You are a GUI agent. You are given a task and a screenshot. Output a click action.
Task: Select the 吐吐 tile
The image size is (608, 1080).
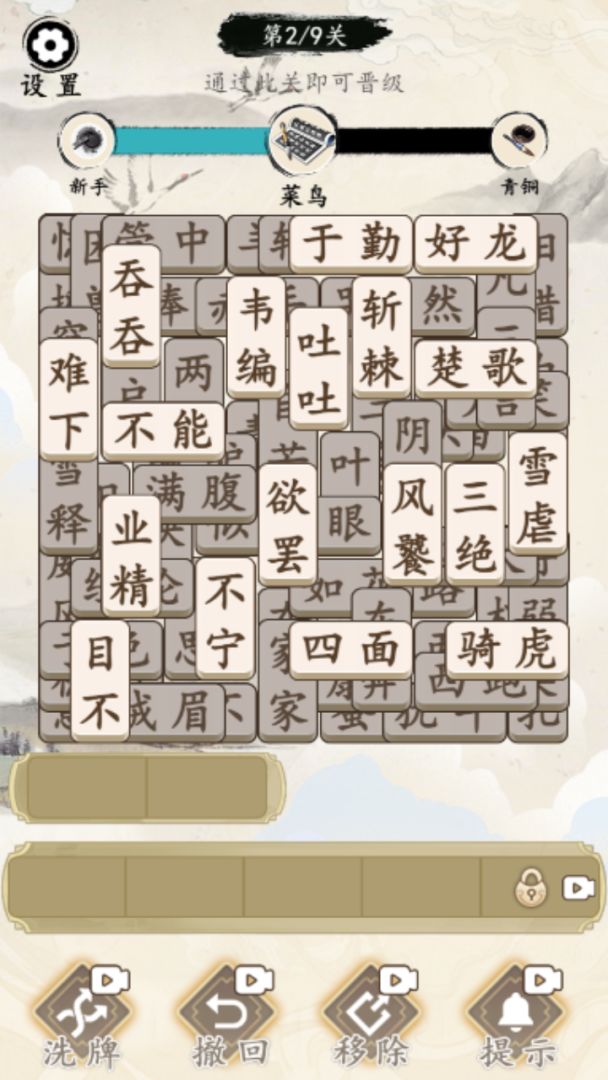(x=319, y=369)
